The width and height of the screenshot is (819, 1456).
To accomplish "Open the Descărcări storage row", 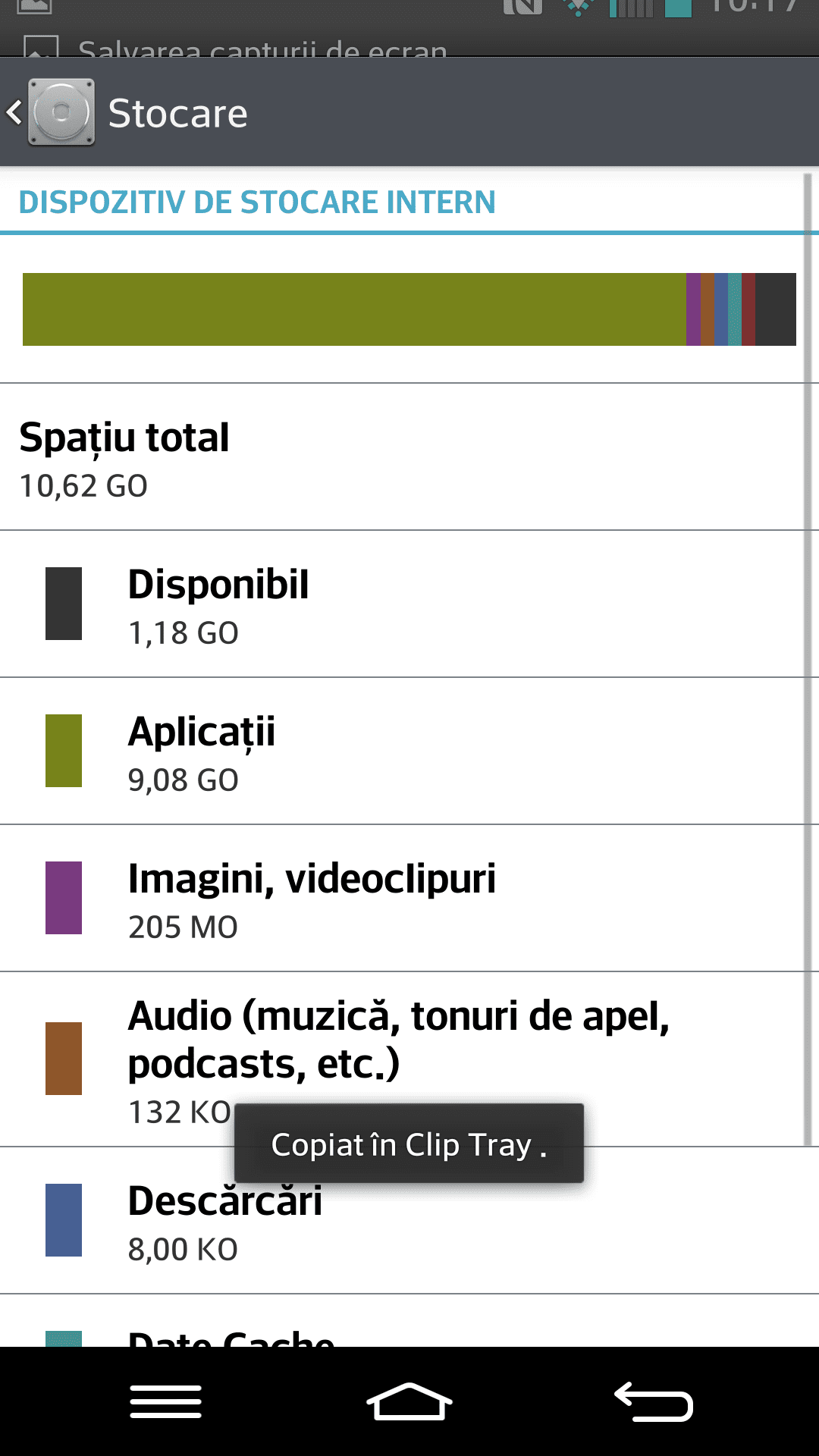I will (x=402, y=1221).
